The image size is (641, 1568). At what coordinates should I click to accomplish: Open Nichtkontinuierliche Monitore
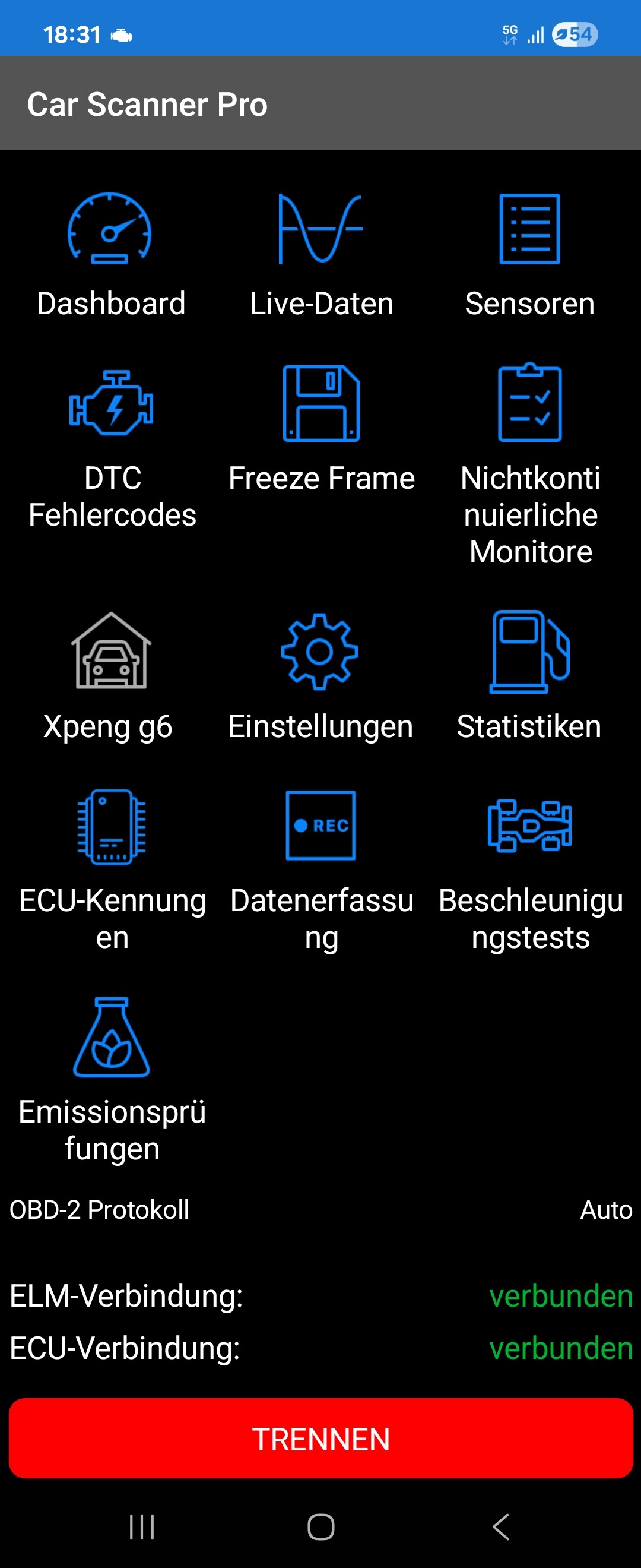[x=531, y=464]
